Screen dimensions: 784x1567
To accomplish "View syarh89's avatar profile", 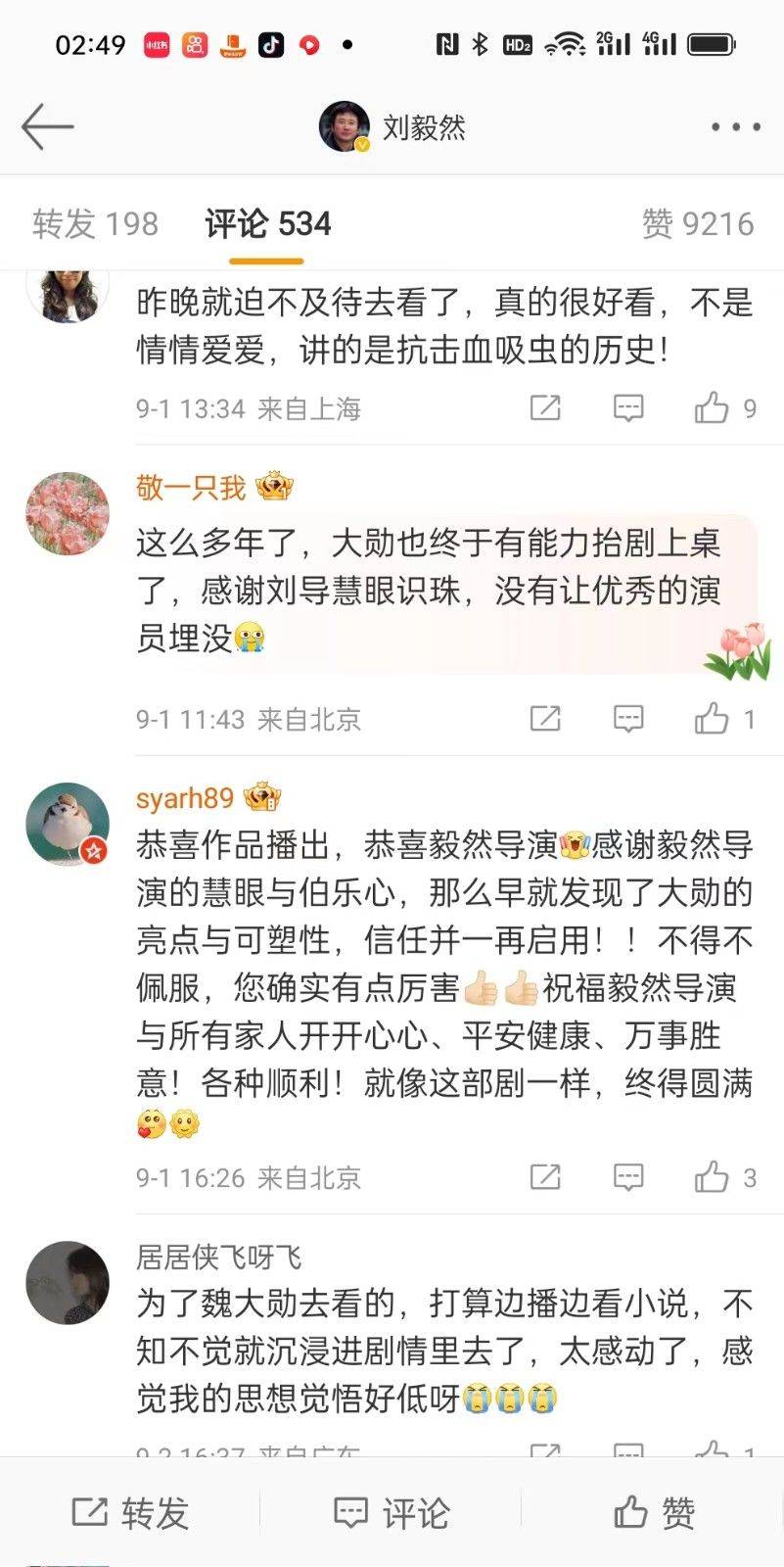I will point(67,824).
